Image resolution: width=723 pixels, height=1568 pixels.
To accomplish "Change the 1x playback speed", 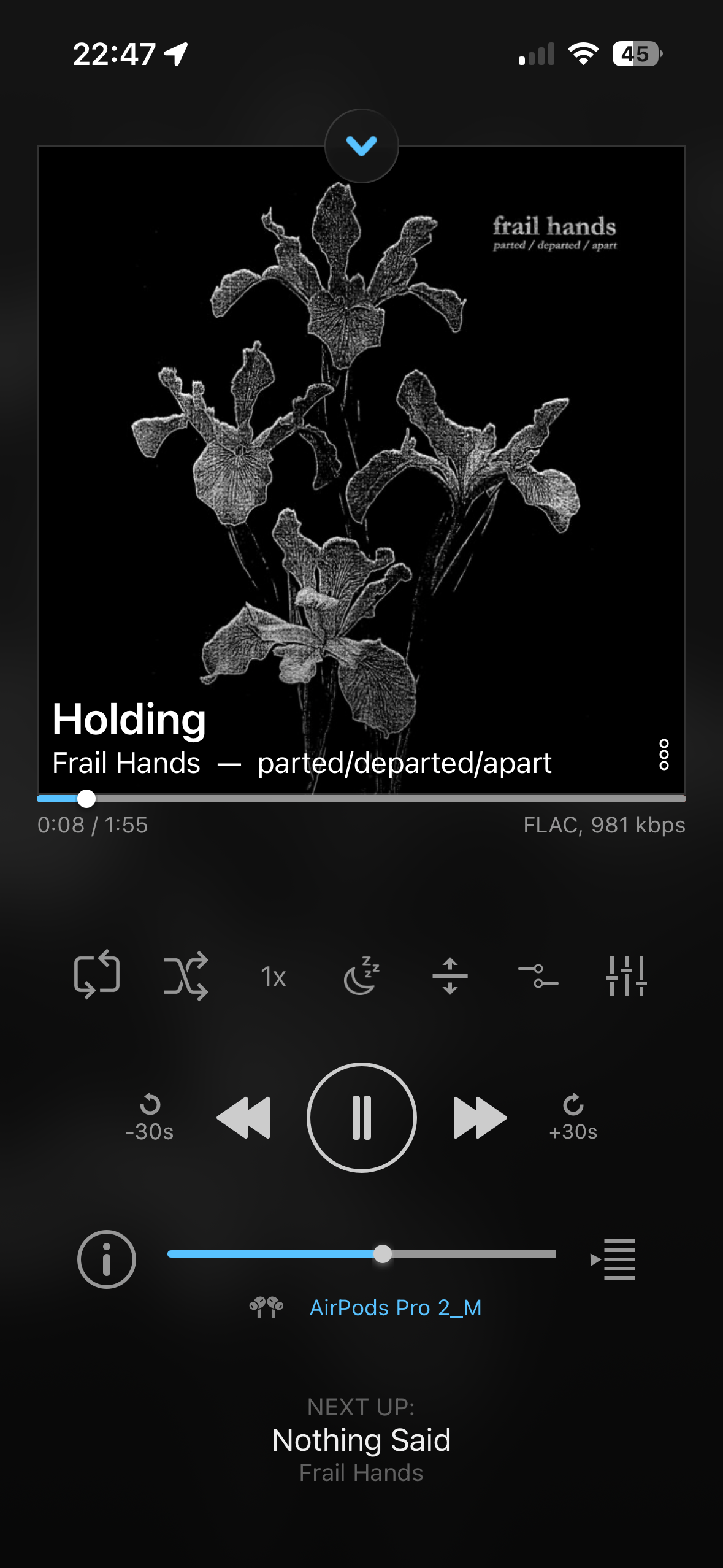I will click(273, 977).
